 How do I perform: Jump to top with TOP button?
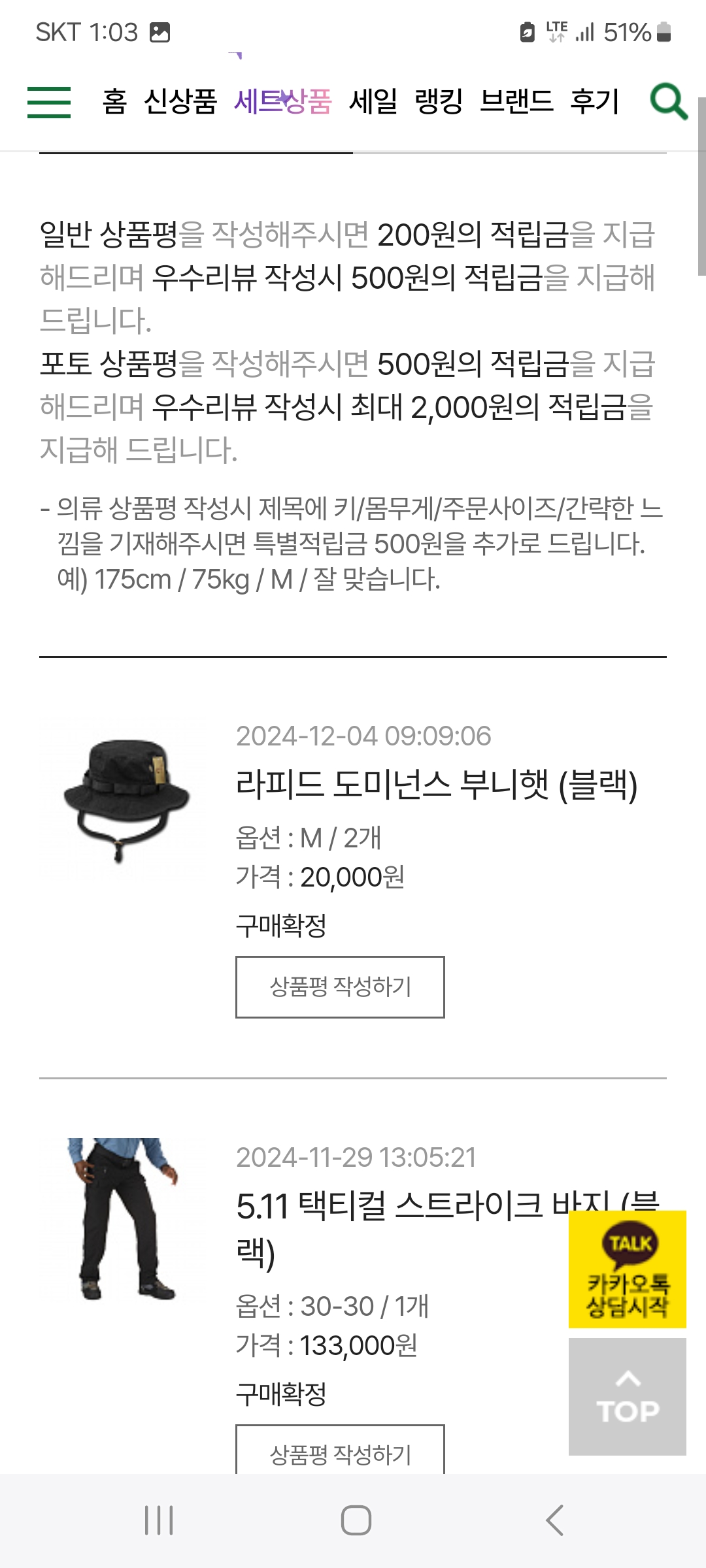627,1397
